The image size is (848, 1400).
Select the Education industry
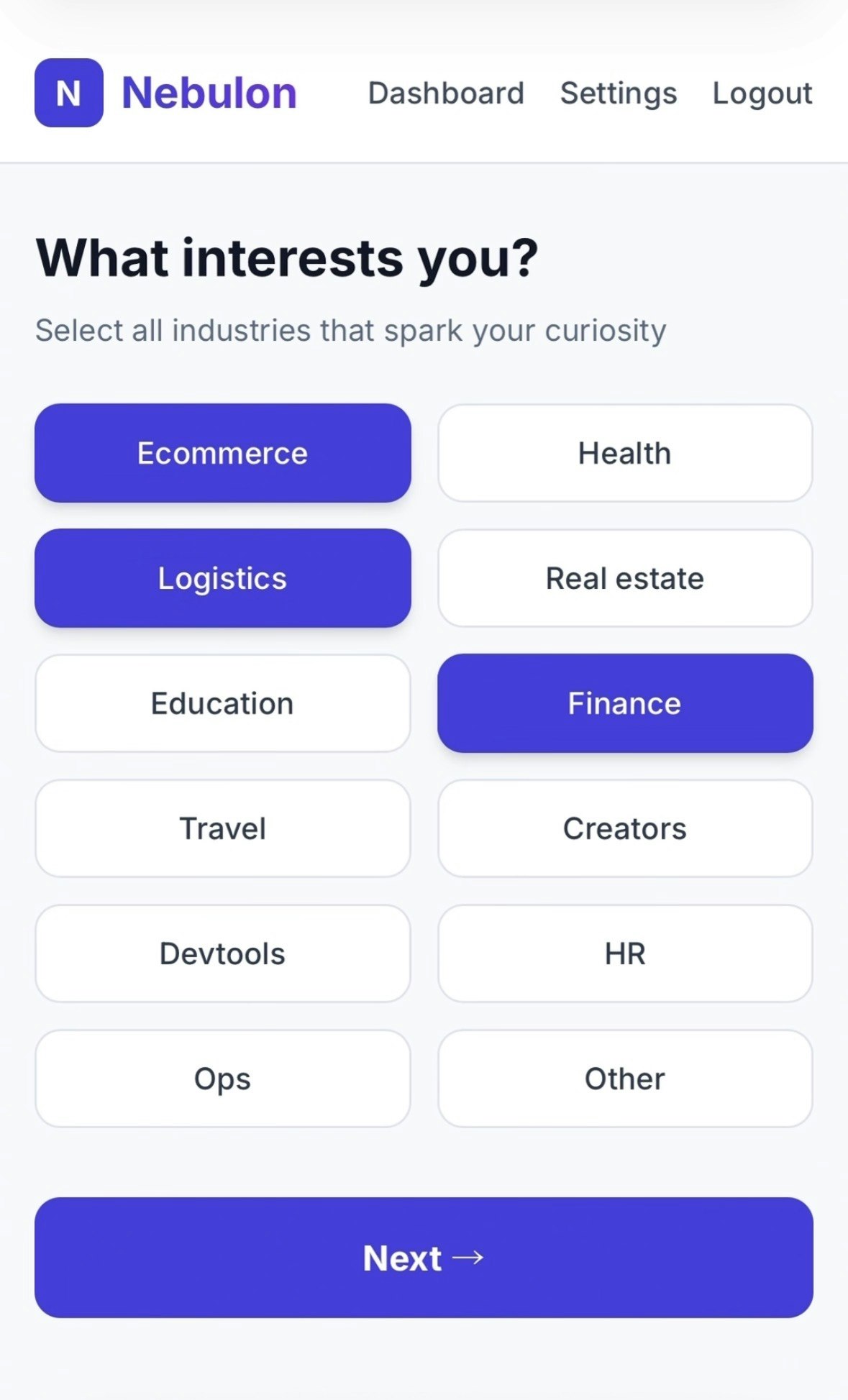point(222,703)
